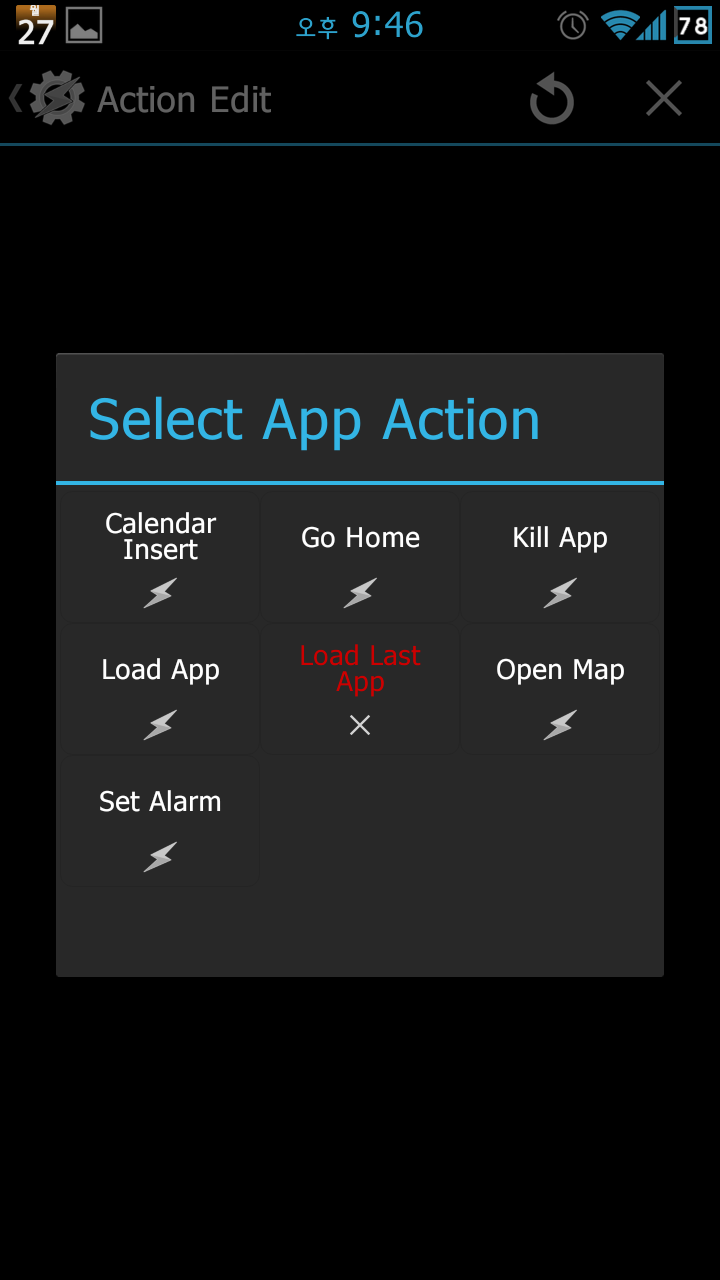Choose the Open Map action
Image resolution: width=720 pixels, height=1280 pixels.
[560, 689]
